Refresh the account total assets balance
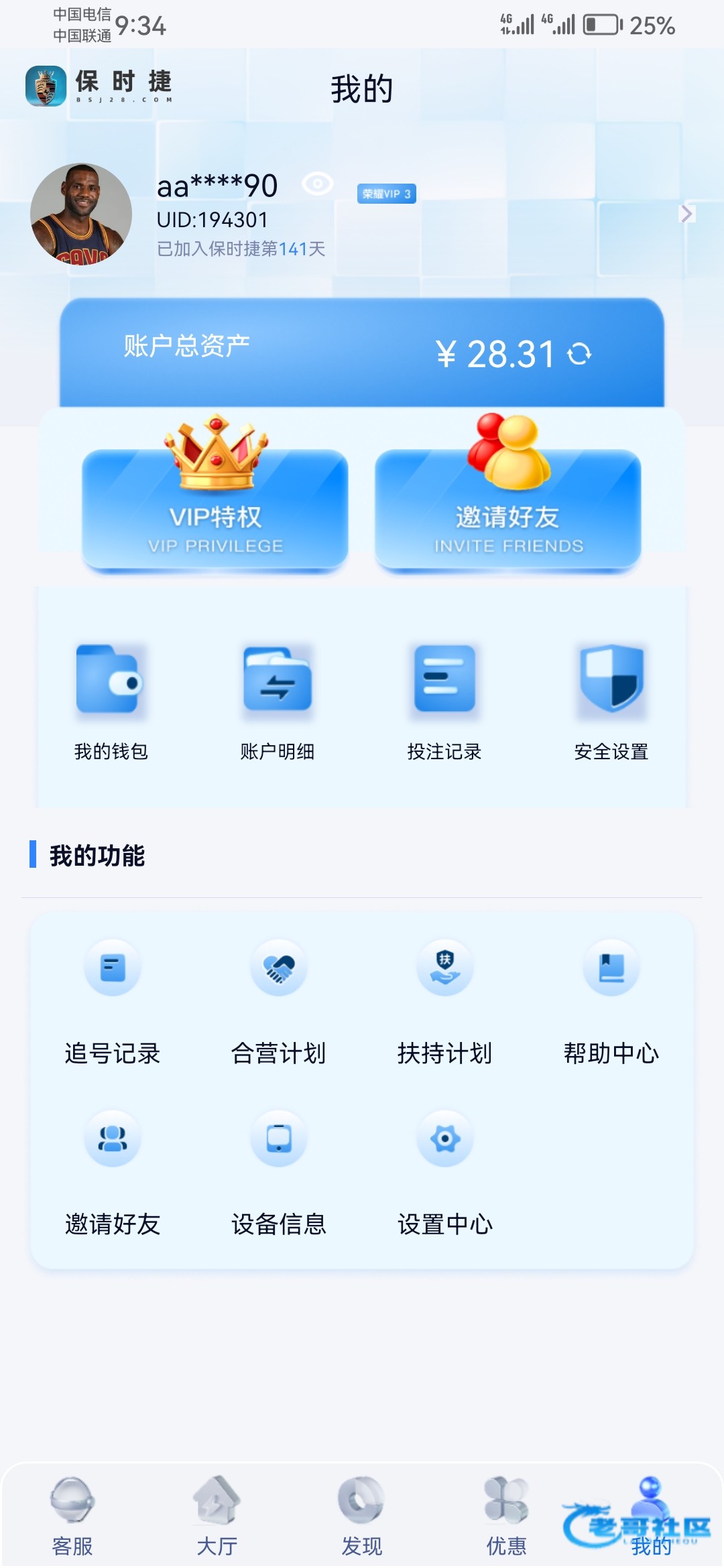 point(579,354)
